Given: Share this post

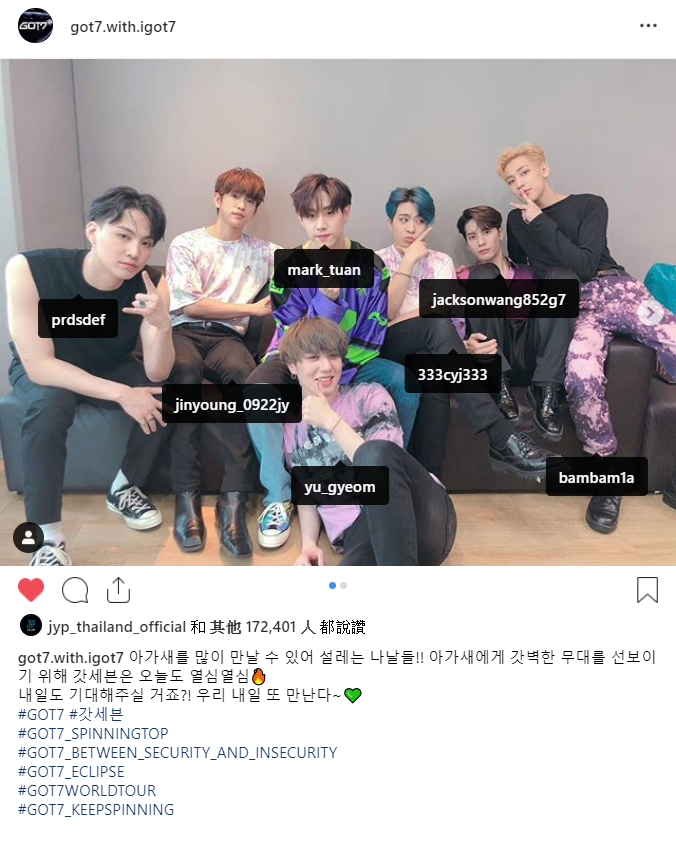Looking at the screenshot, I should pyautogui.click(x=118, y=590).
